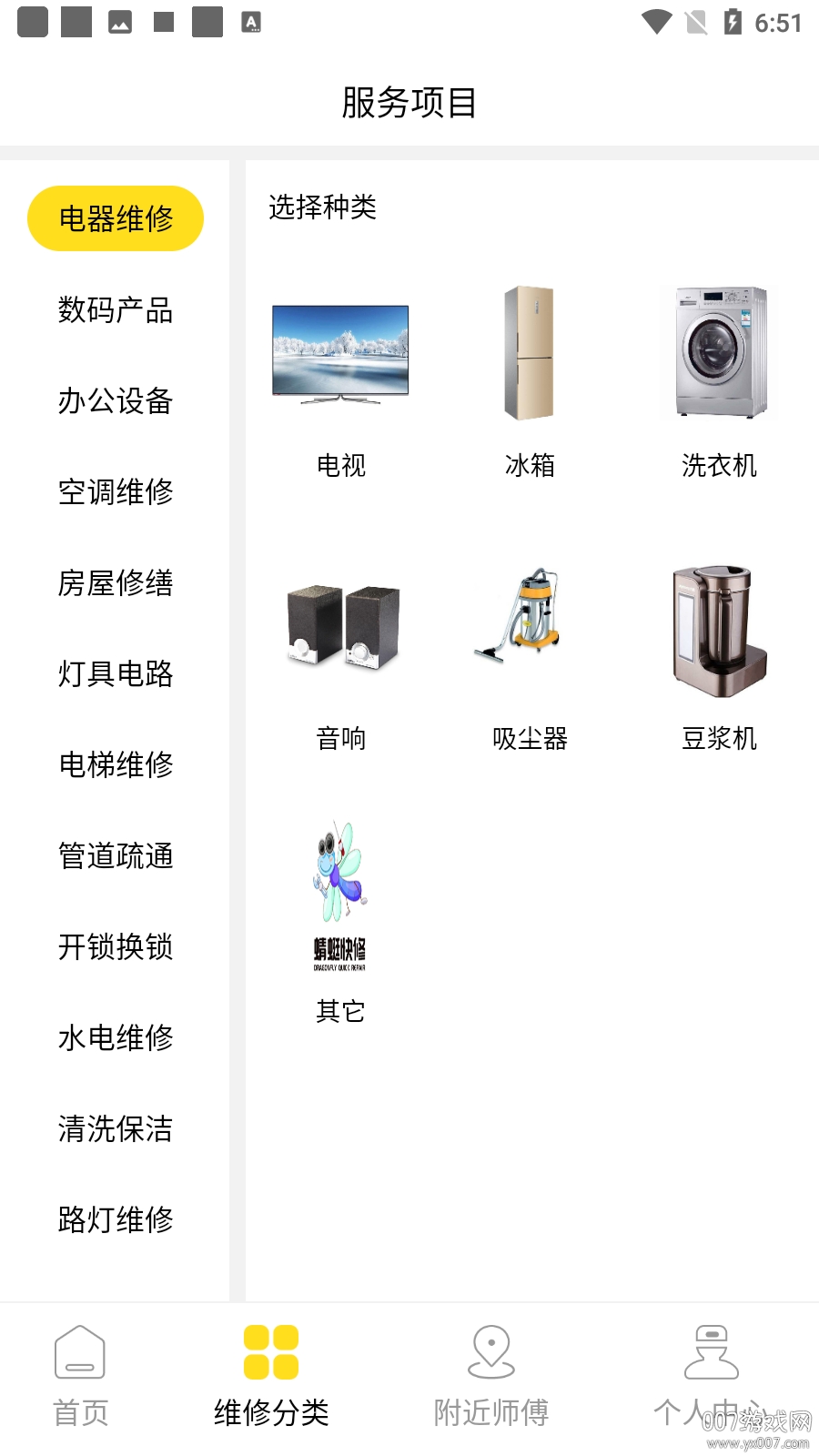Viewport: 819px width, 1456px height.
Task: Tap the 洗衣机 repair tile
Action: [719, 382]
